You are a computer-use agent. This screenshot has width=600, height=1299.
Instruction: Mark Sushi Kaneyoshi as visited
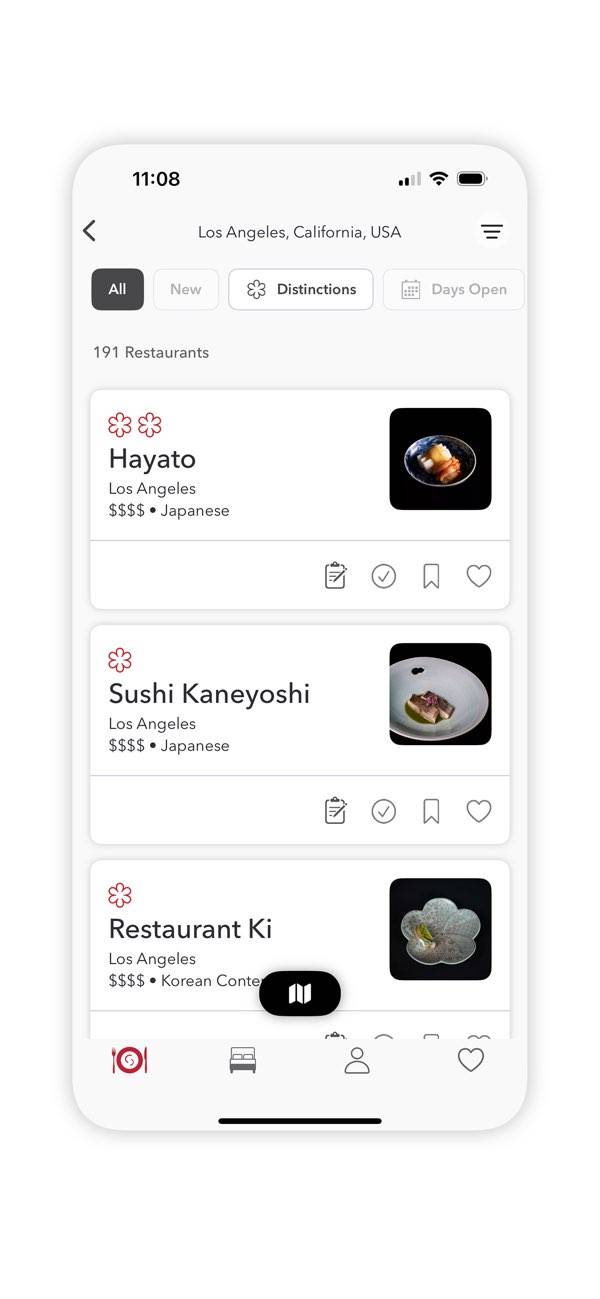click(x=384, y=811)
